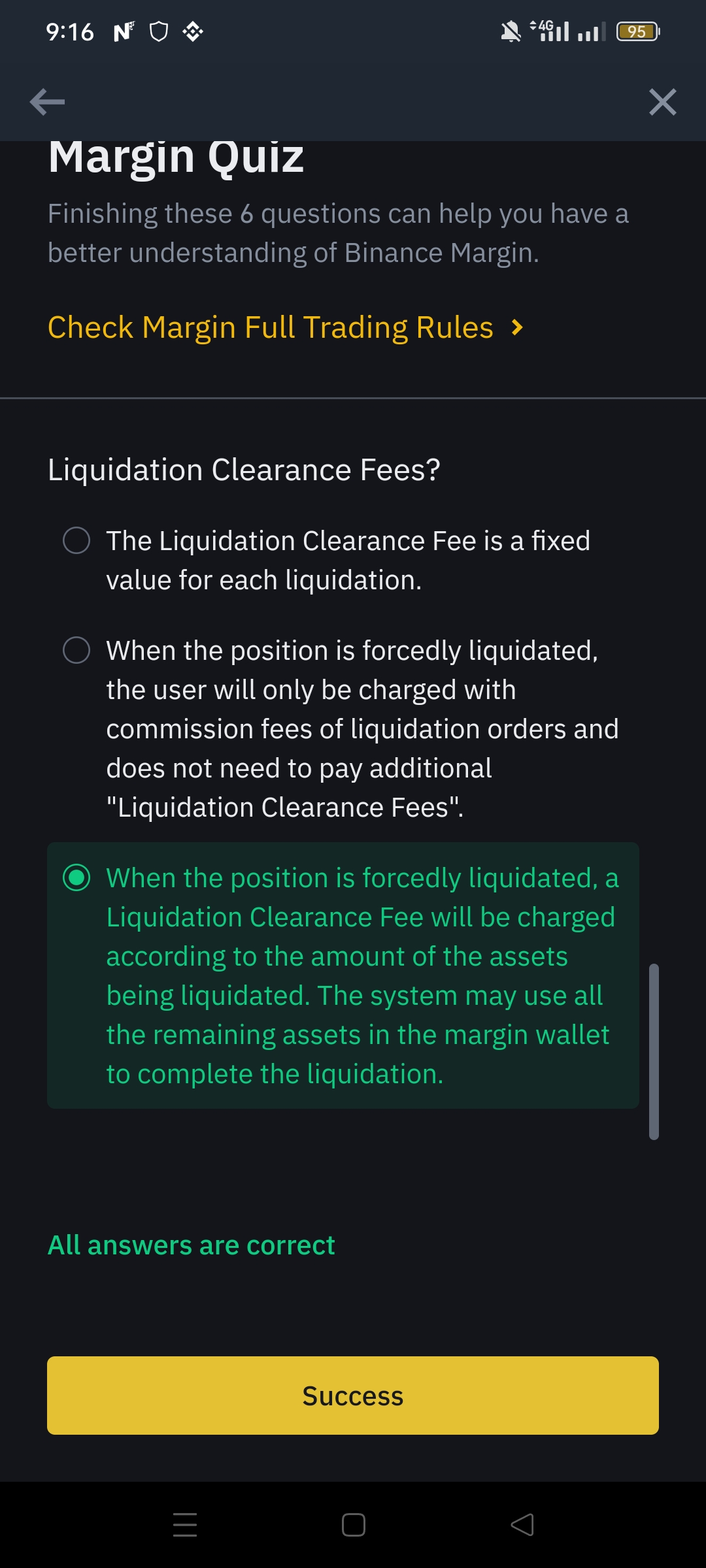Tap the yellow Success button
This screenshot has height=1568, width=706.
click(x=353, y=1396)
